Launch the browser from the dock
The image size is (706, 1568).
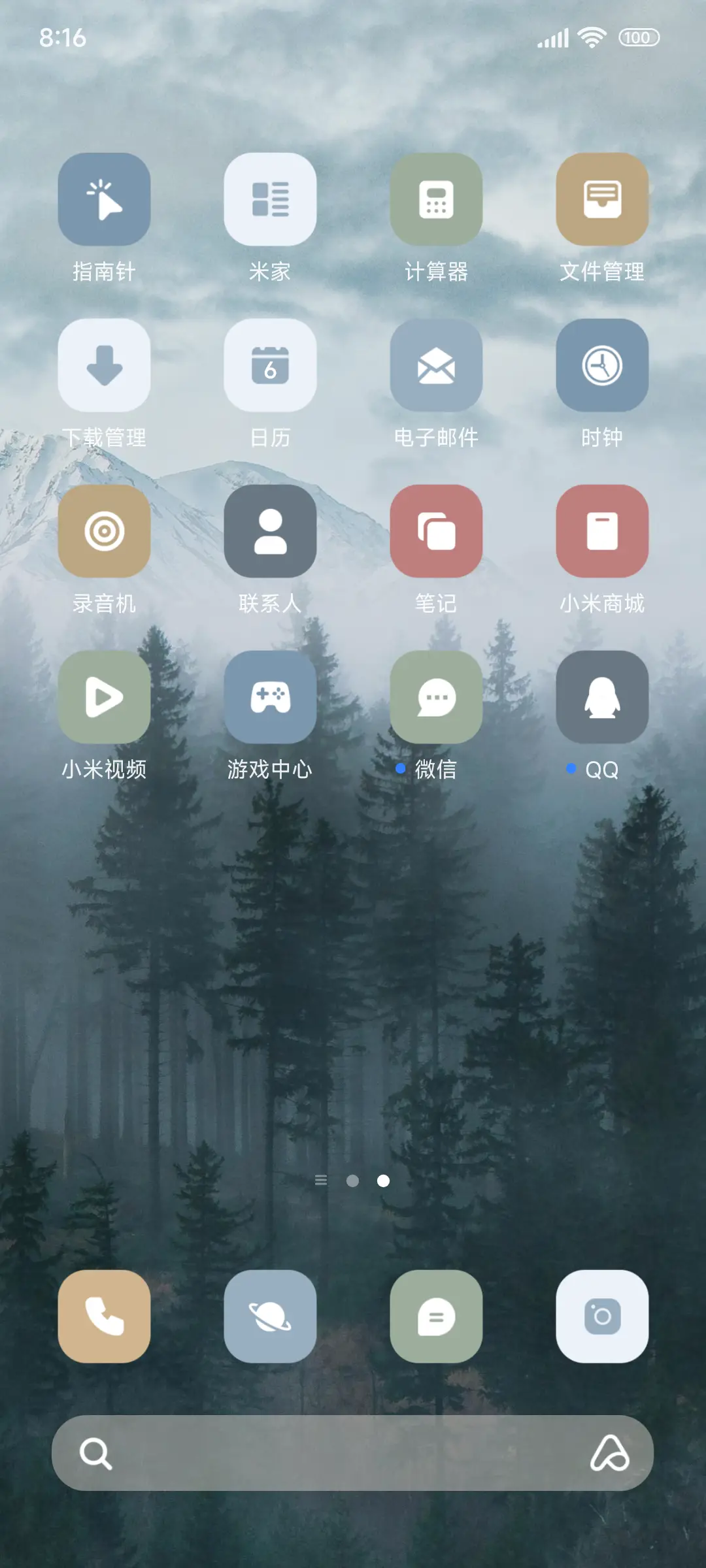tap(271, 1316)
